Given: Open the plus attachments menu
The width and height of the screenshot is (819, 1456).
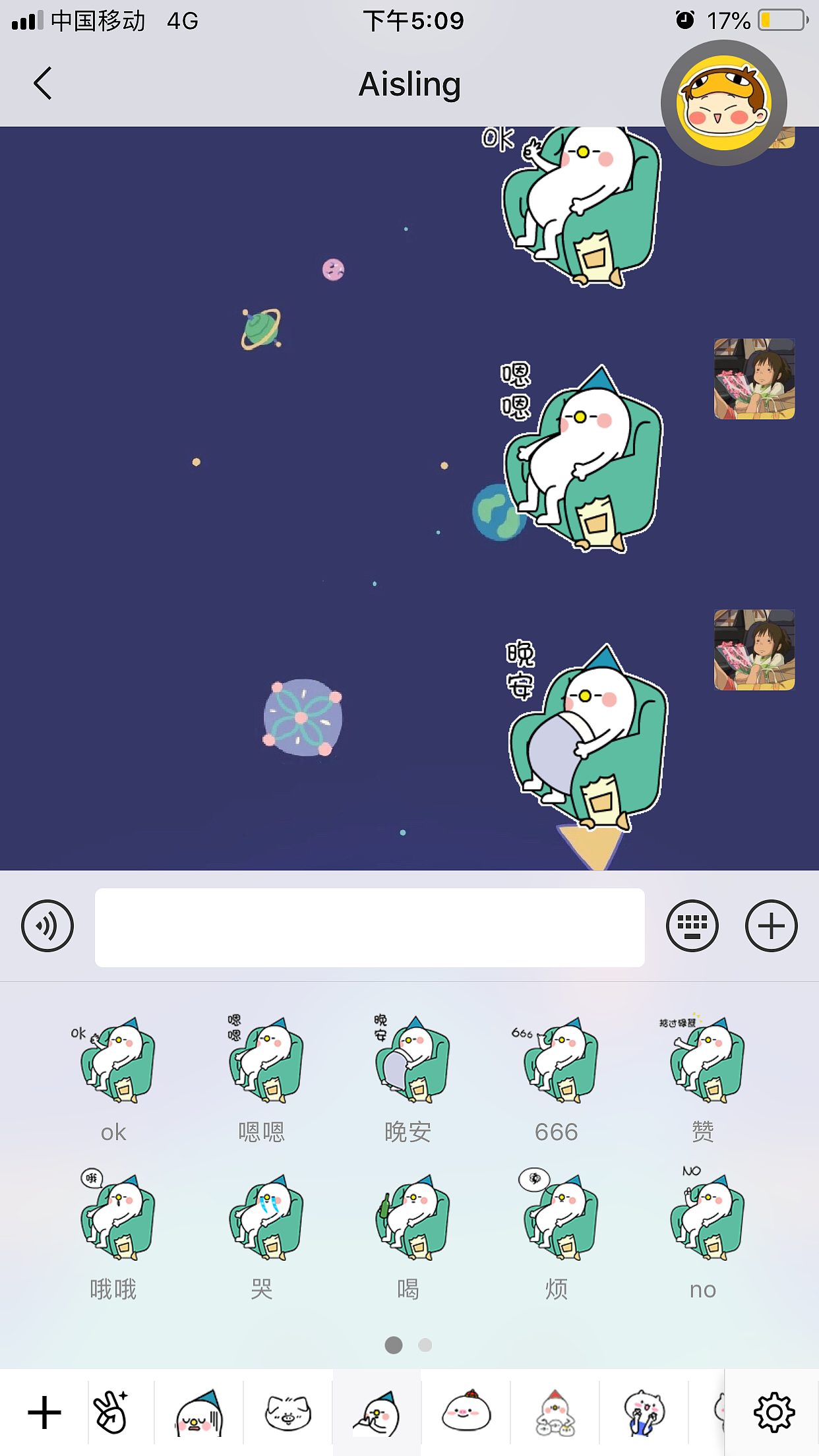Looking at the screenshot, I should (772, 926).
